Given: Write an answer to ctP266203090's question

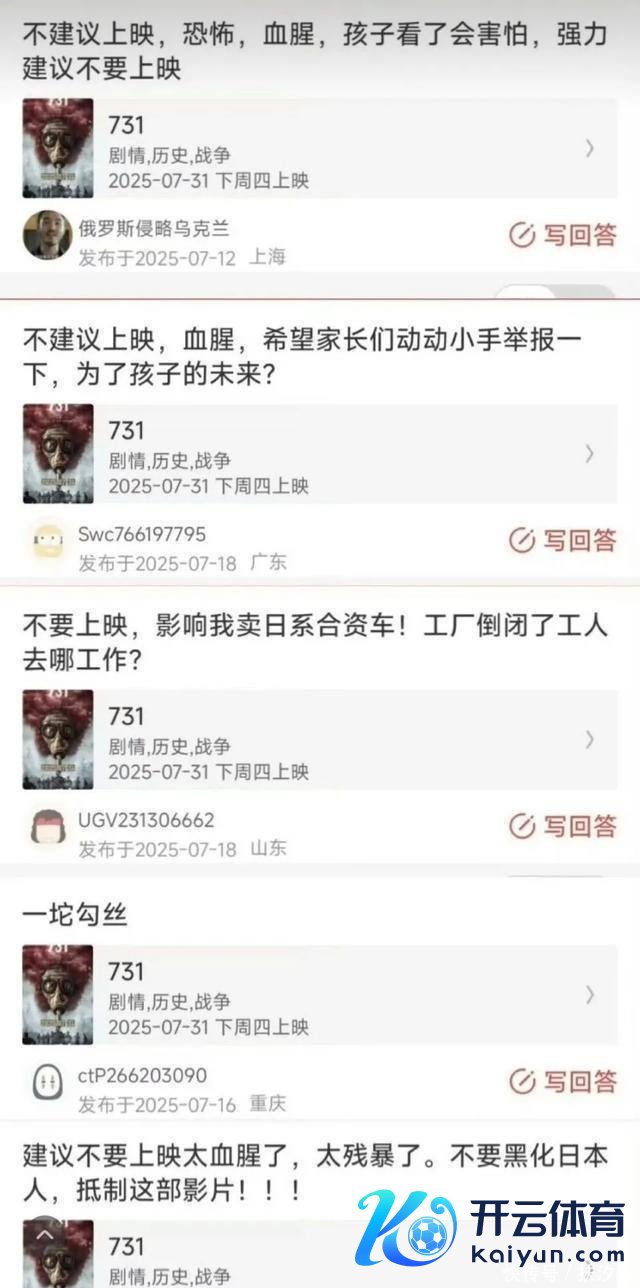Looking at the screenshot, I should tap(563, 1081).
